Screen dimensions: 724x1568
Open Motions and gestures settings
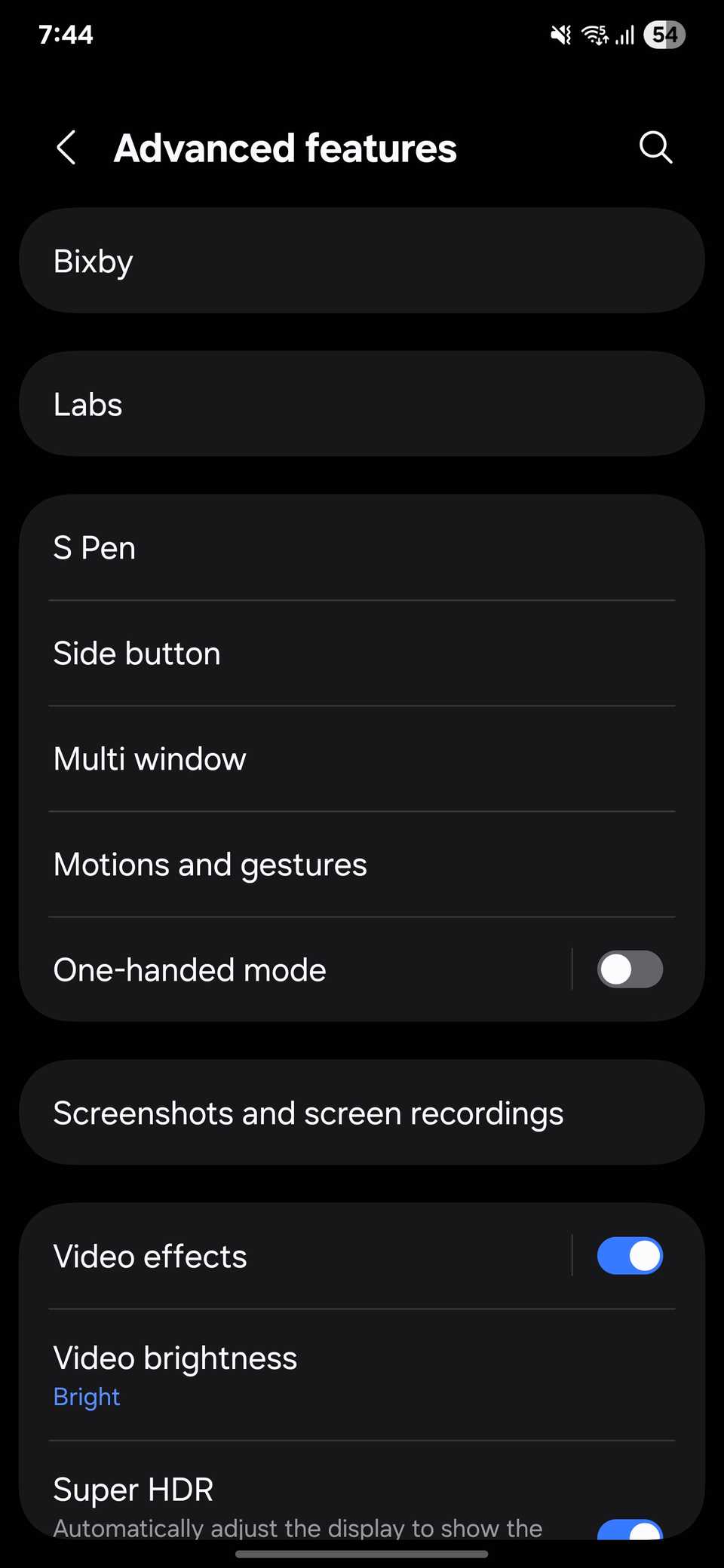362,864
